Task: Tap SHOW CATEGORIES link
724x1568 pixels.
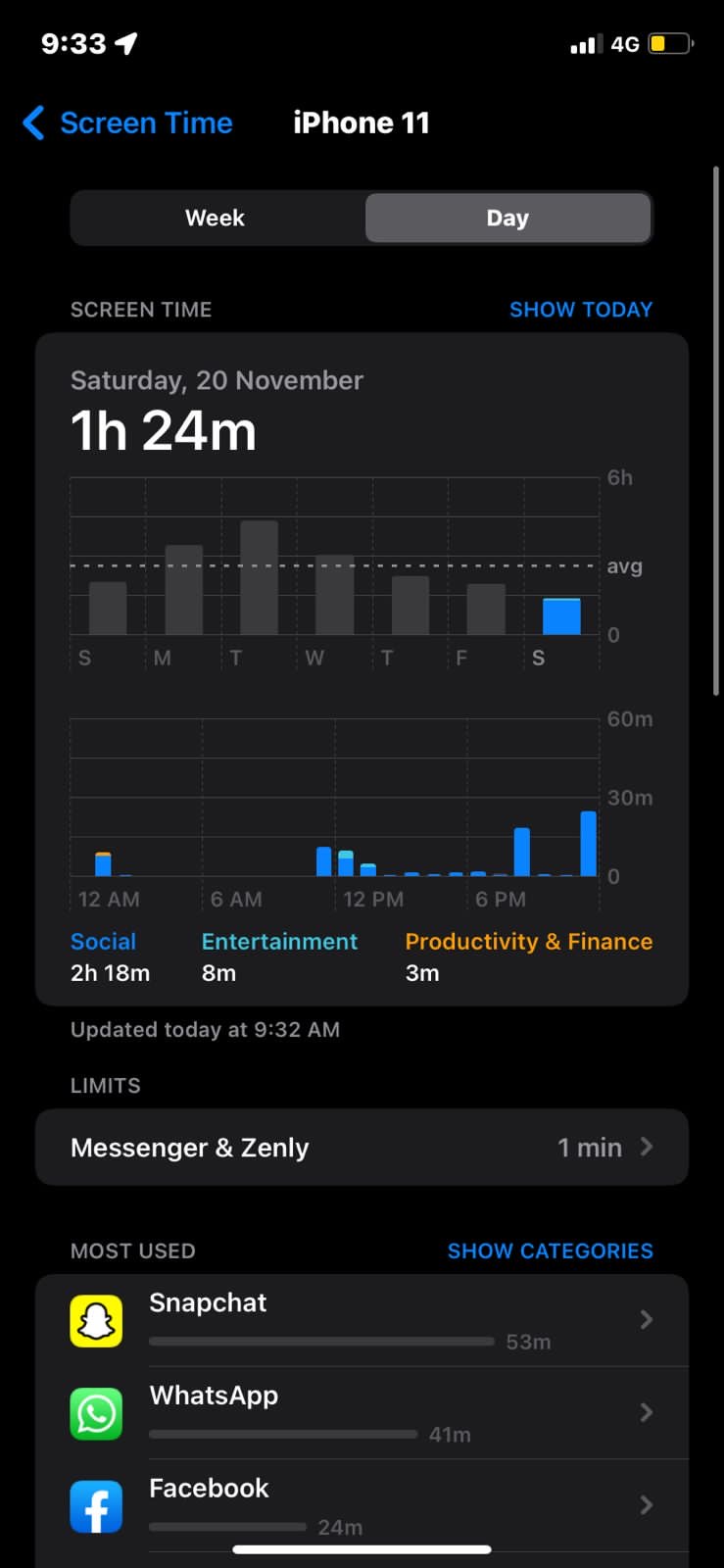Action: click(x=550, y=1251)
